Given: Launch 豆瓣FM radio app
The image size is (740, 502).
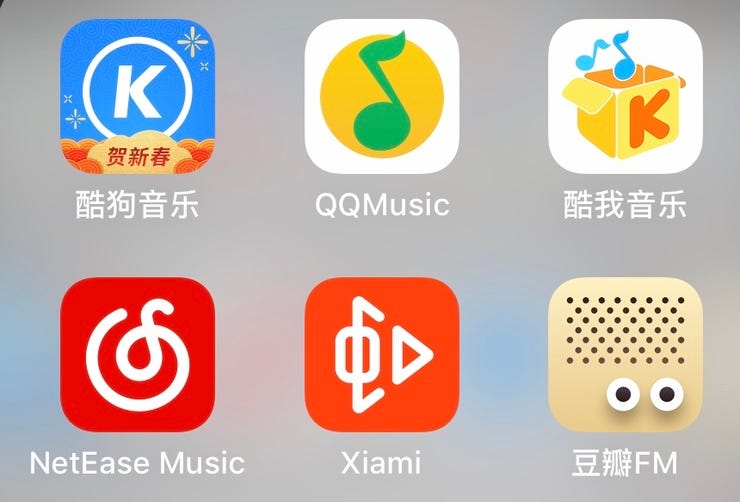Looking at the screenshot, I should [x=625, y=354].
